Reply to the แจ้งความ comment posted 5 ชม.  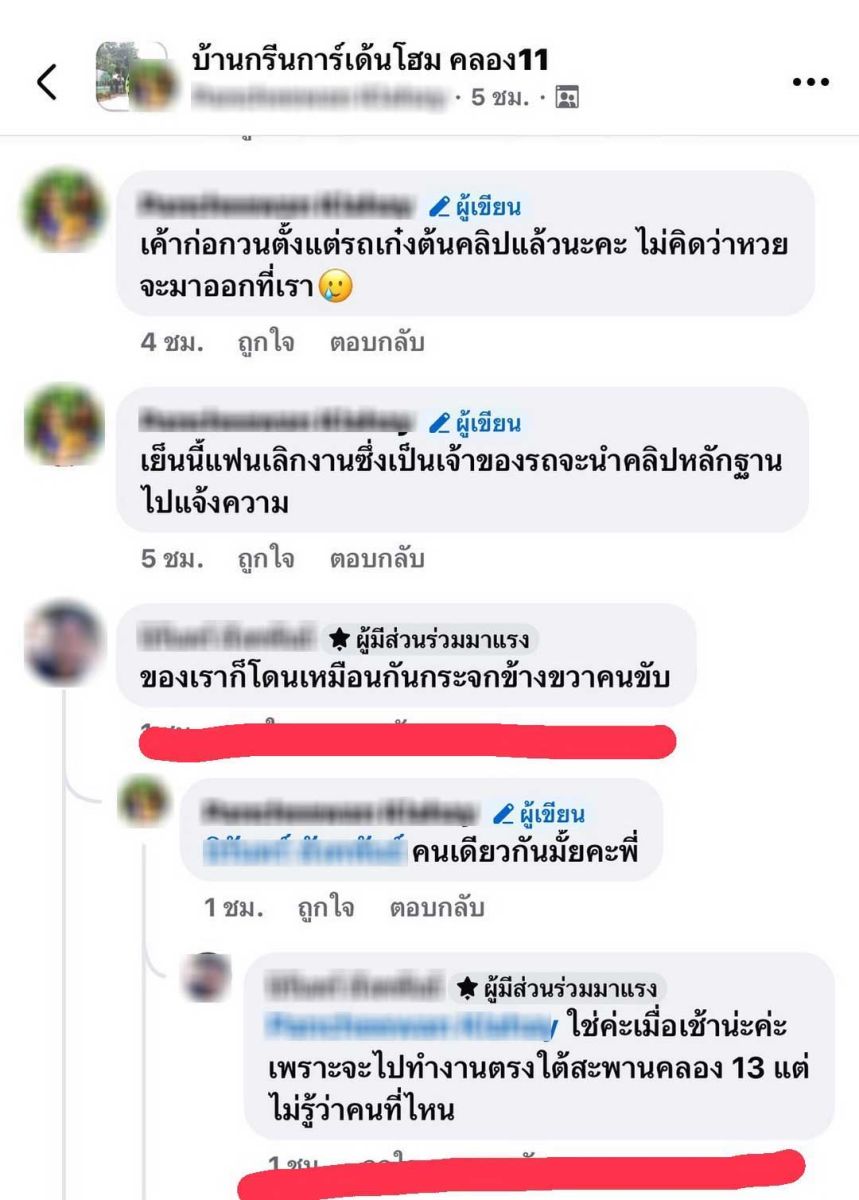pyautogui.click(x=377, y=559)
